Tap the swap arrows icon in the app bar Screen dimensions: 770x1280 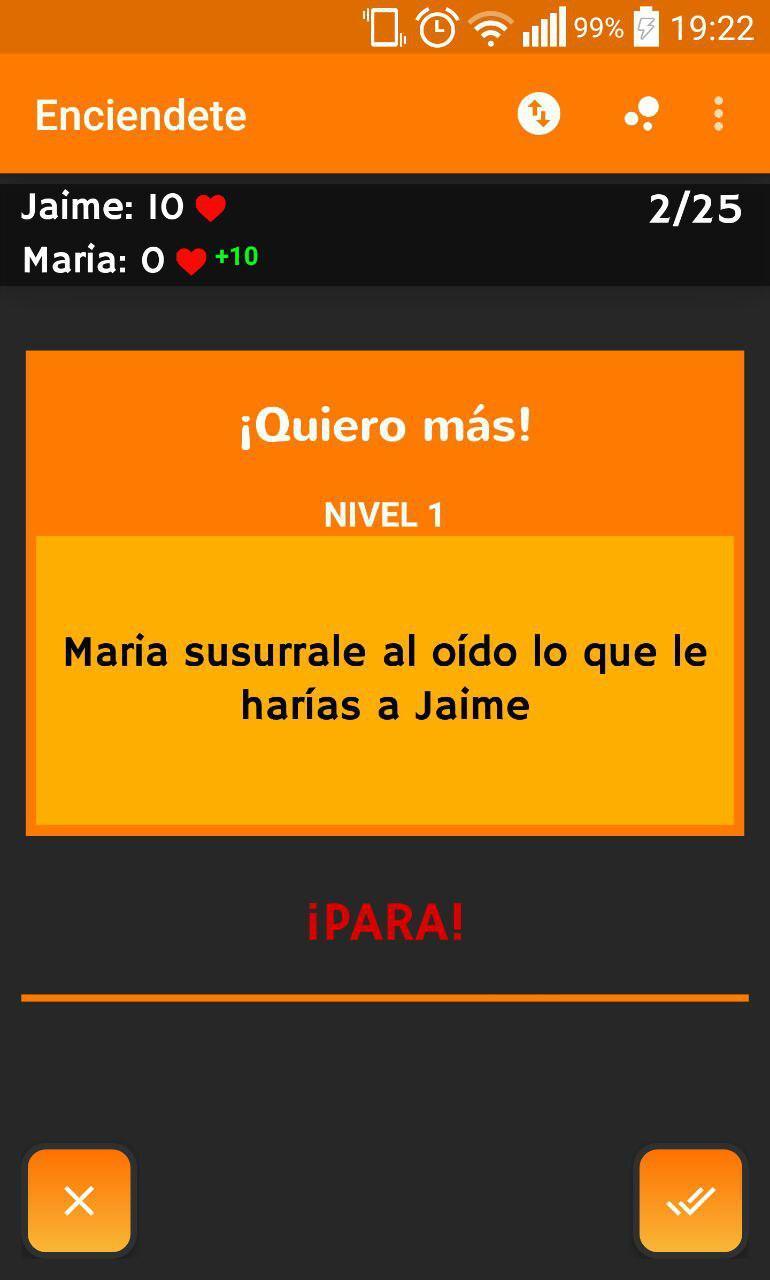(x=539, y=114)
